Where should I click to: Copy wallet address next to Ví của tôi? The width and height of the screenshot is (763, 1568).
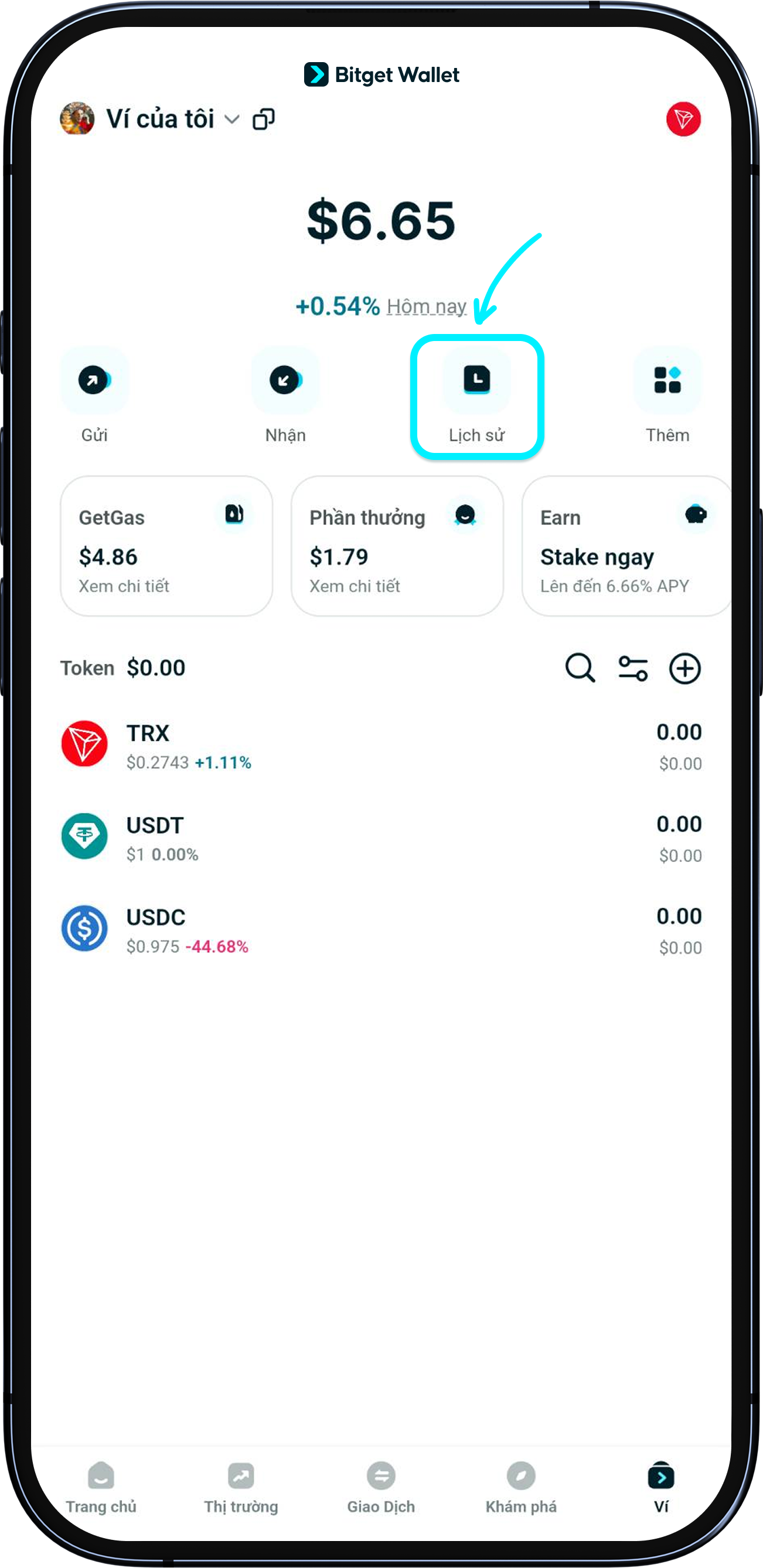pos(264,120)
